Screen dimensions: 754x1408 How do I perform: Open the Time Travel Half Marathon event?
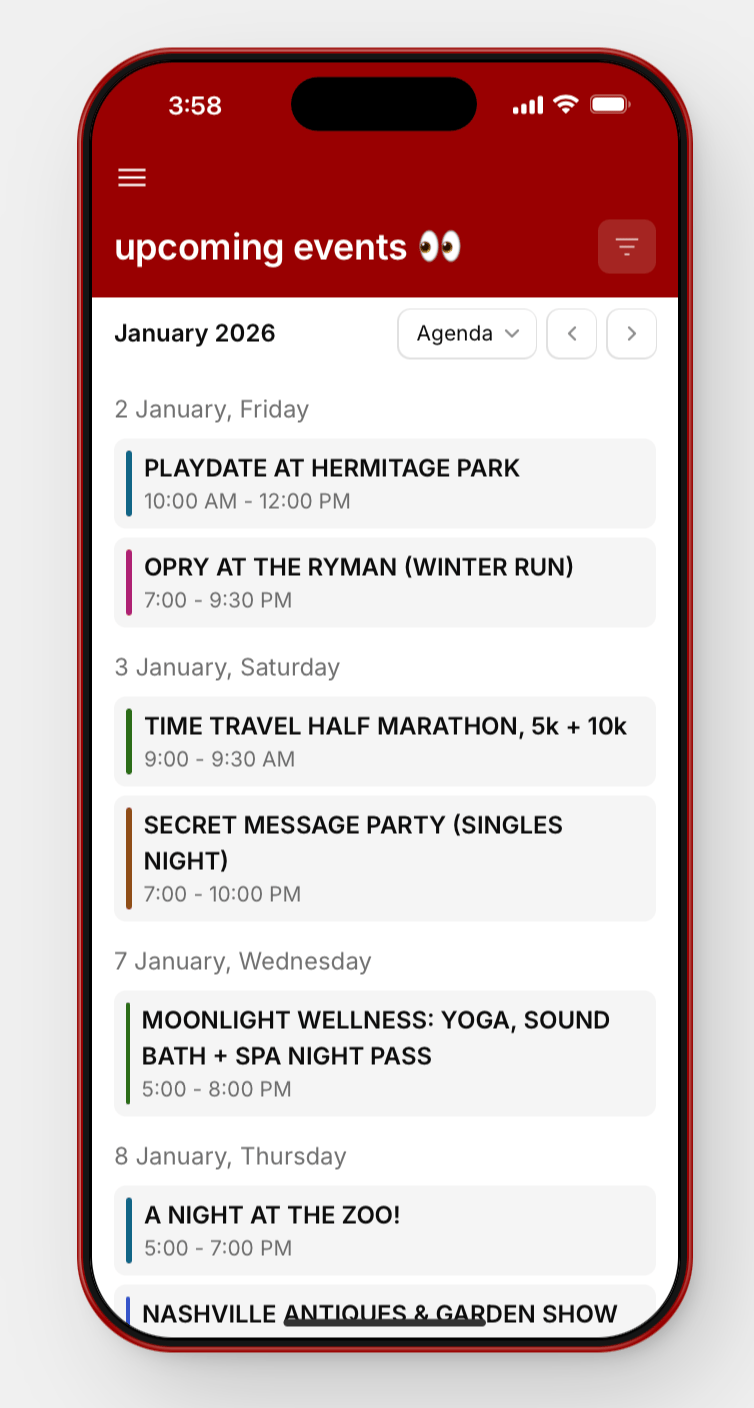click(384, 741)
